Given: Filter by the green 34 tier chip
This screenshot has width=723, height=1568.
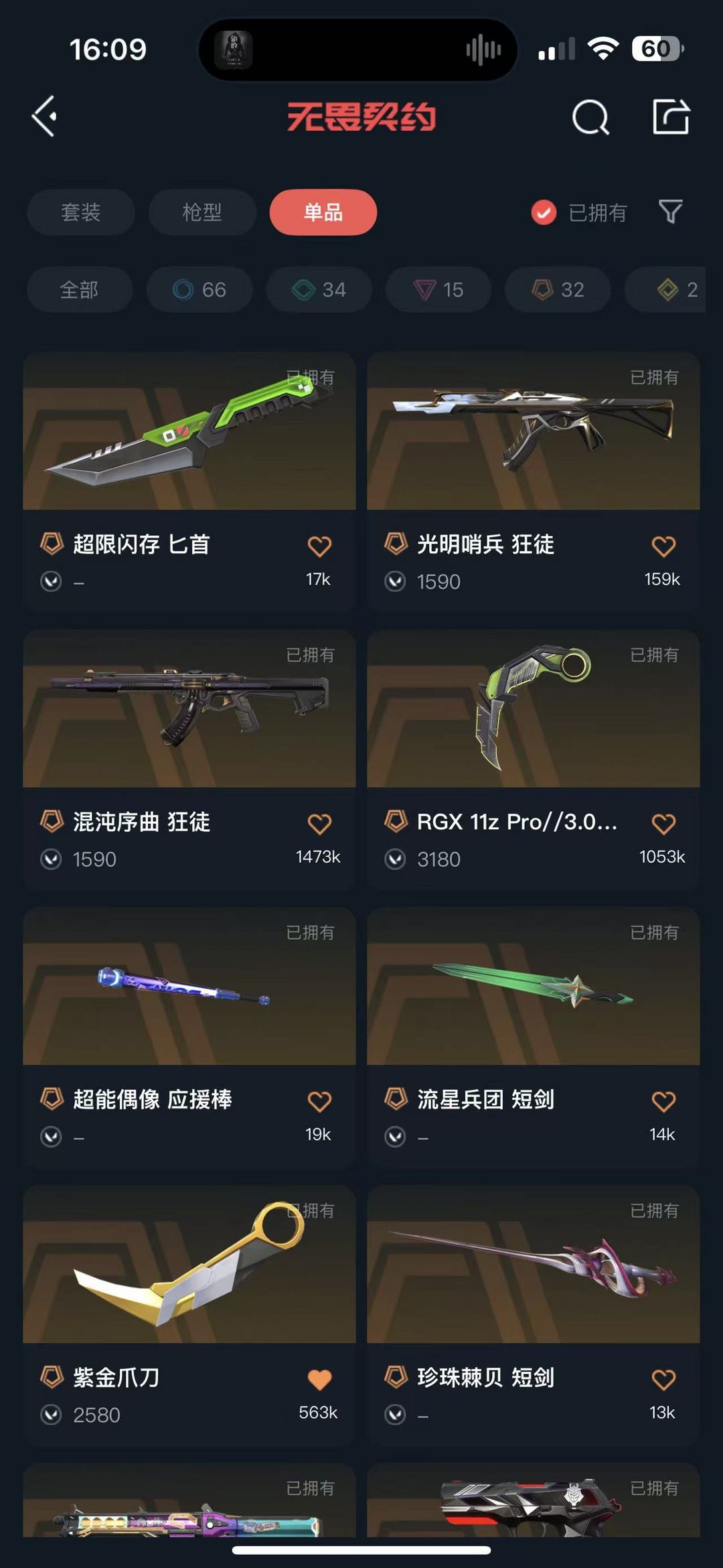Looking at the screenshot, I should tap(319, 289).
